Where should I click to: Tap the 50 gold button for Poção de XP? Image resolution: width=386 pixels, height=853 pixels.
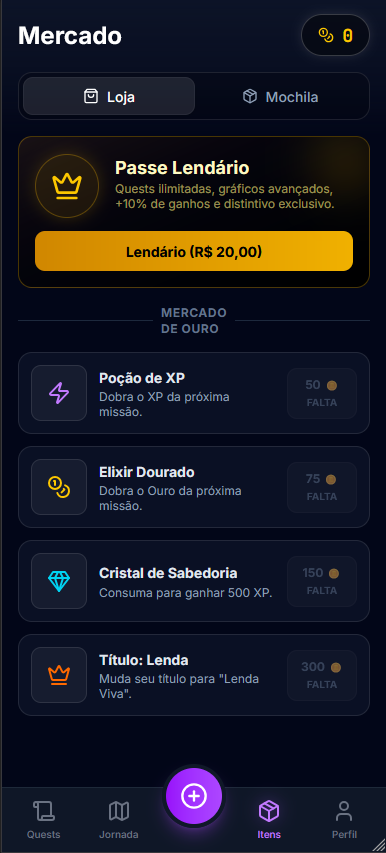click(322, 393)
